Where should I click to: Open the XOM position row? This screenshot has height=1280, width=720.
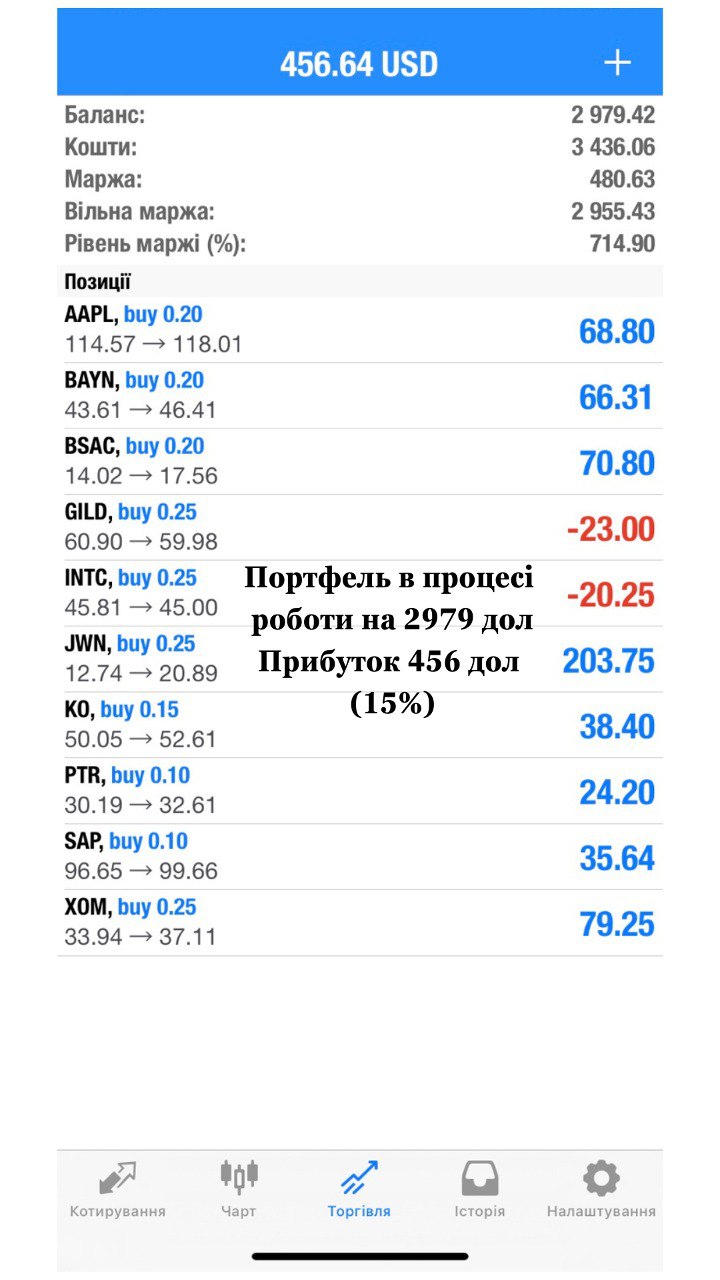pos(360,924)
